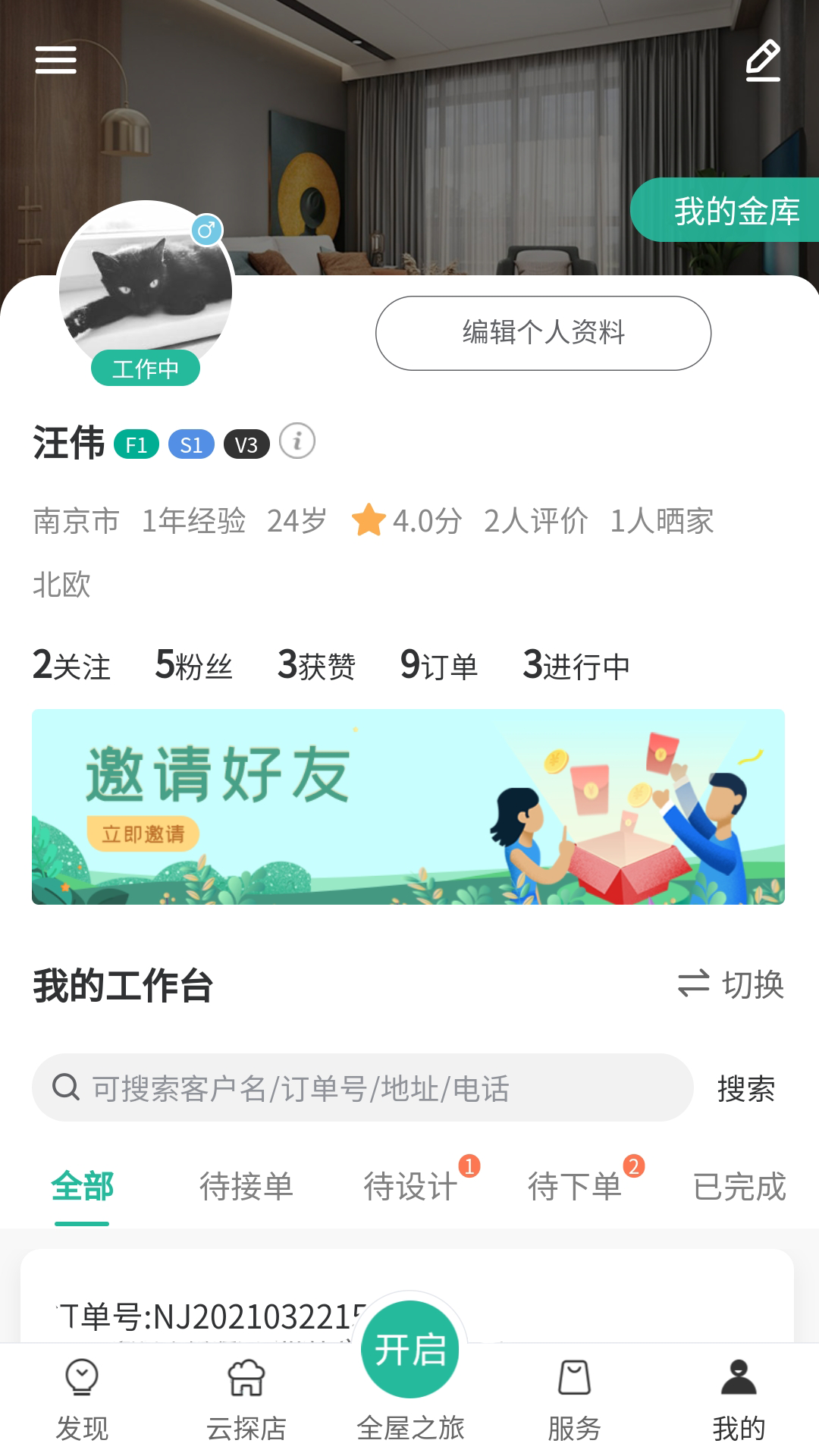This screenshot has height=1456, width=819.
Task: Switch to the 待设计 tab
Action: pyautogui.click(x=409, y=1187)
